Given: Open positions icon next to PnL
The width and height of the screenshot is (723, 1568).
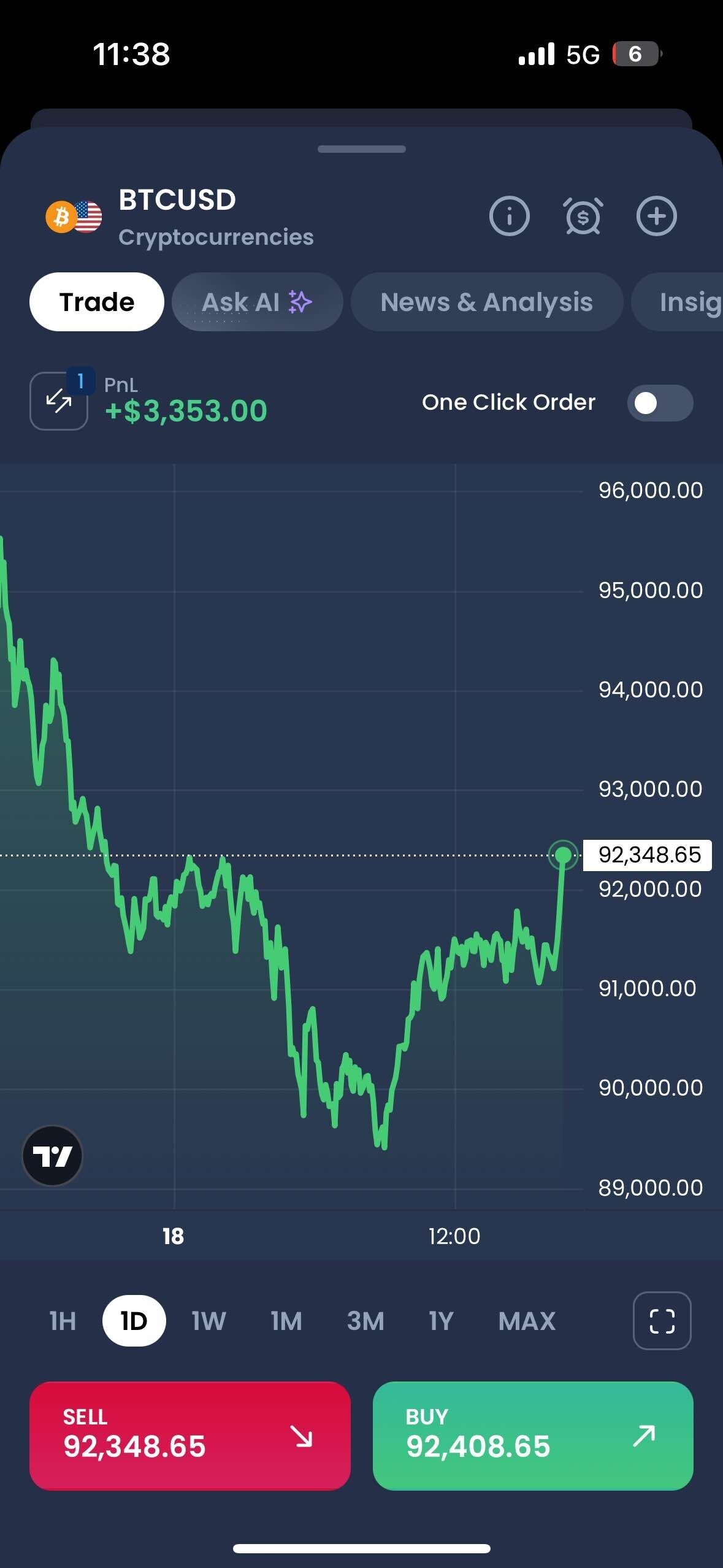Looking at the screenshot, I should point(59,401).
